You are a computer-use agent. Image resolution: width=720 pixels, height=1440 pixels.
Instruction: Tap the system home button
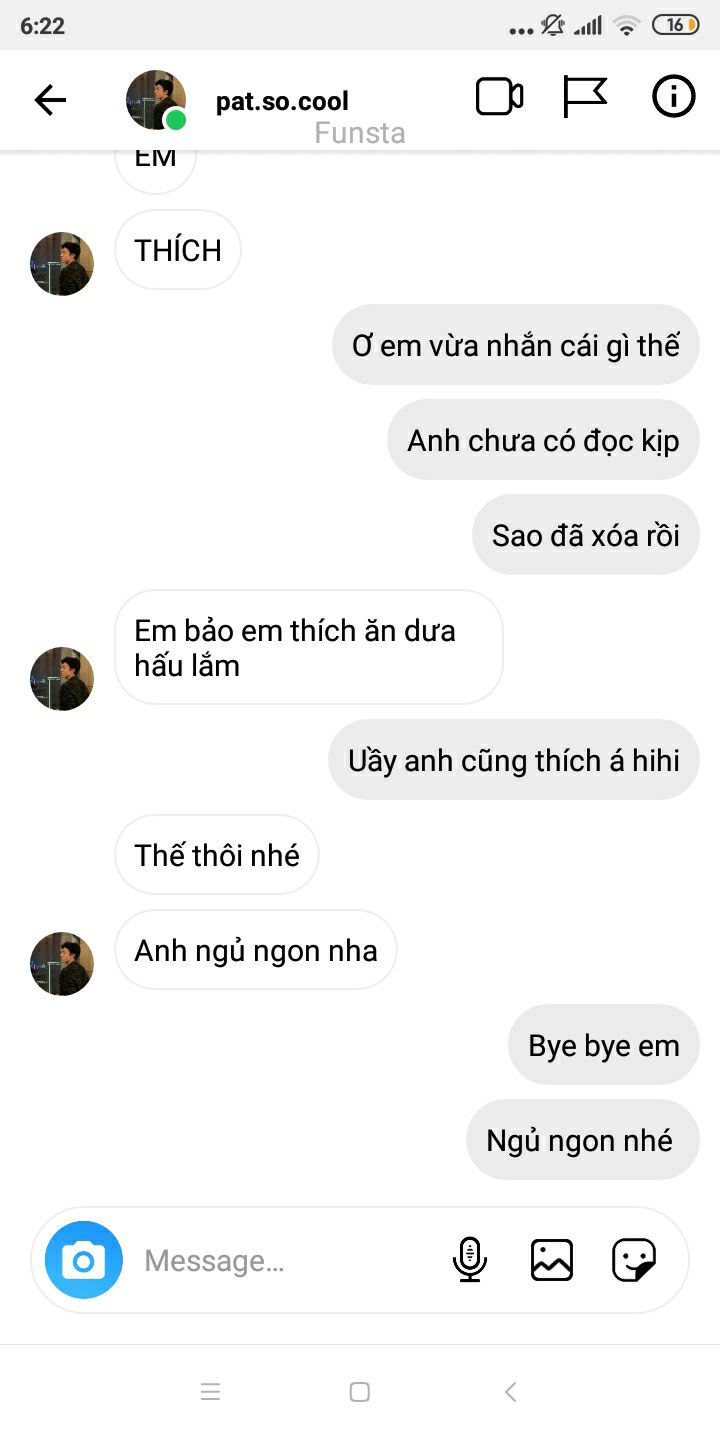[x=360, y=1392]
